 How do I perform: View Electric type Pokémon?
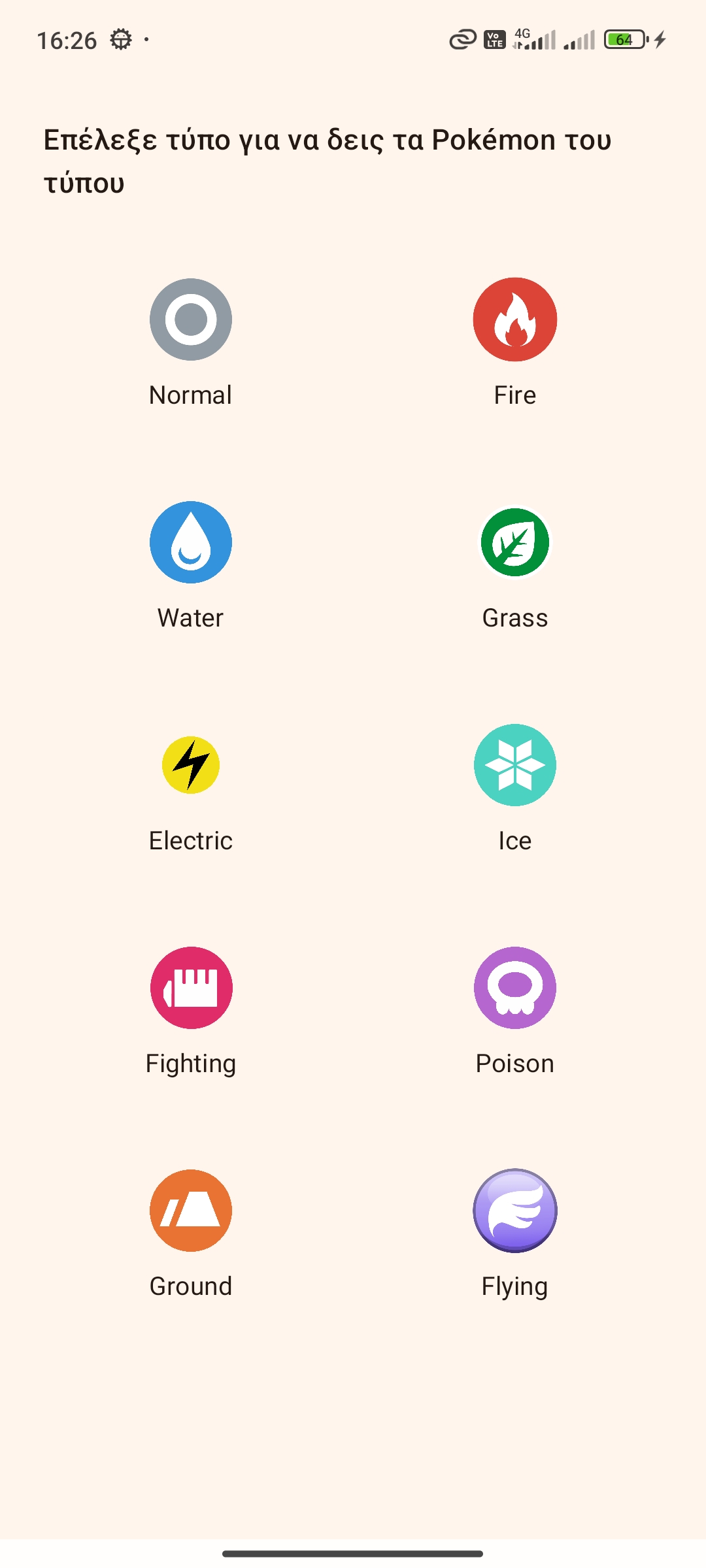point(191,765)
